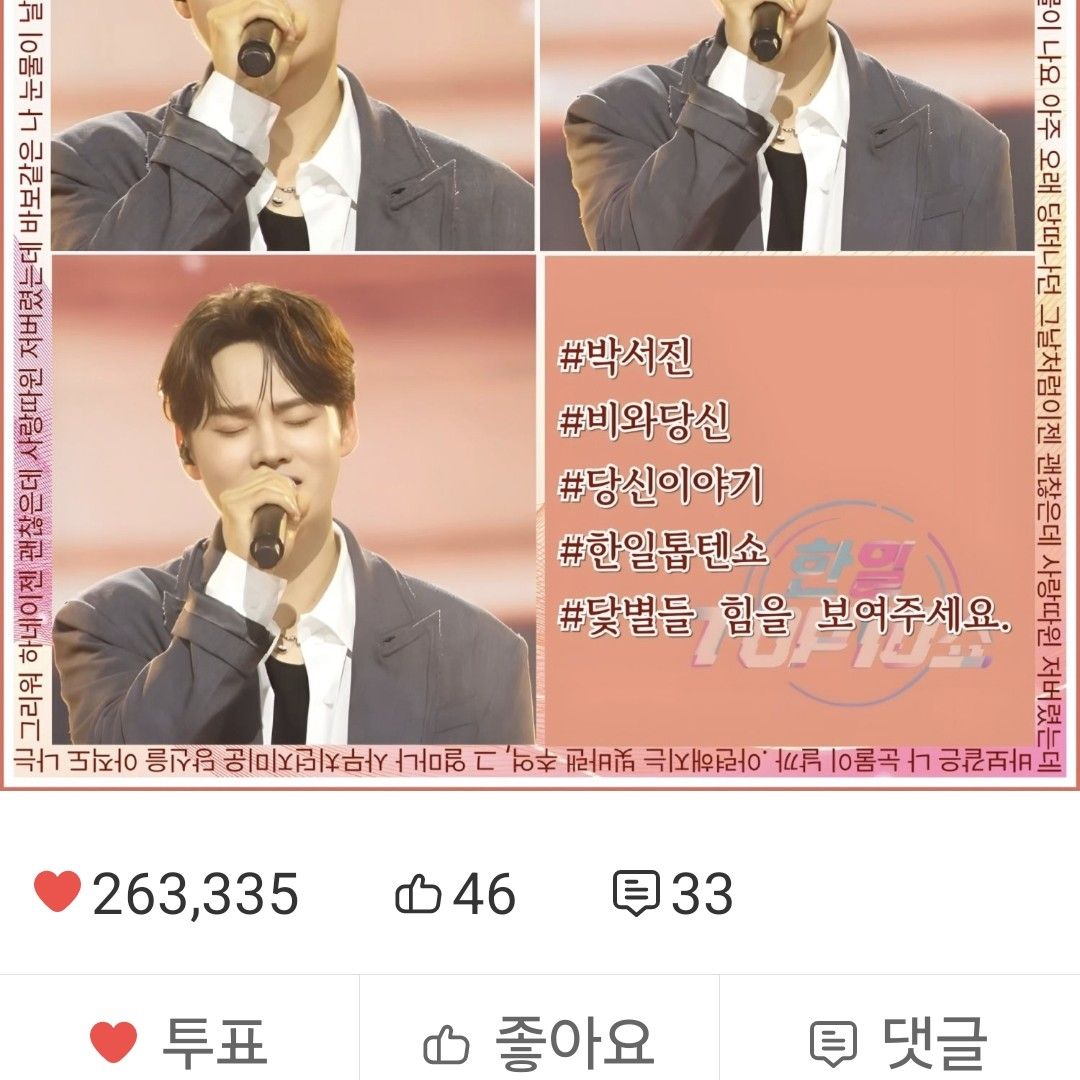Open comments via 댓글 button
This screenshot has height=1080, width=1080.
pyautogui.click(x=898, y=1042)
